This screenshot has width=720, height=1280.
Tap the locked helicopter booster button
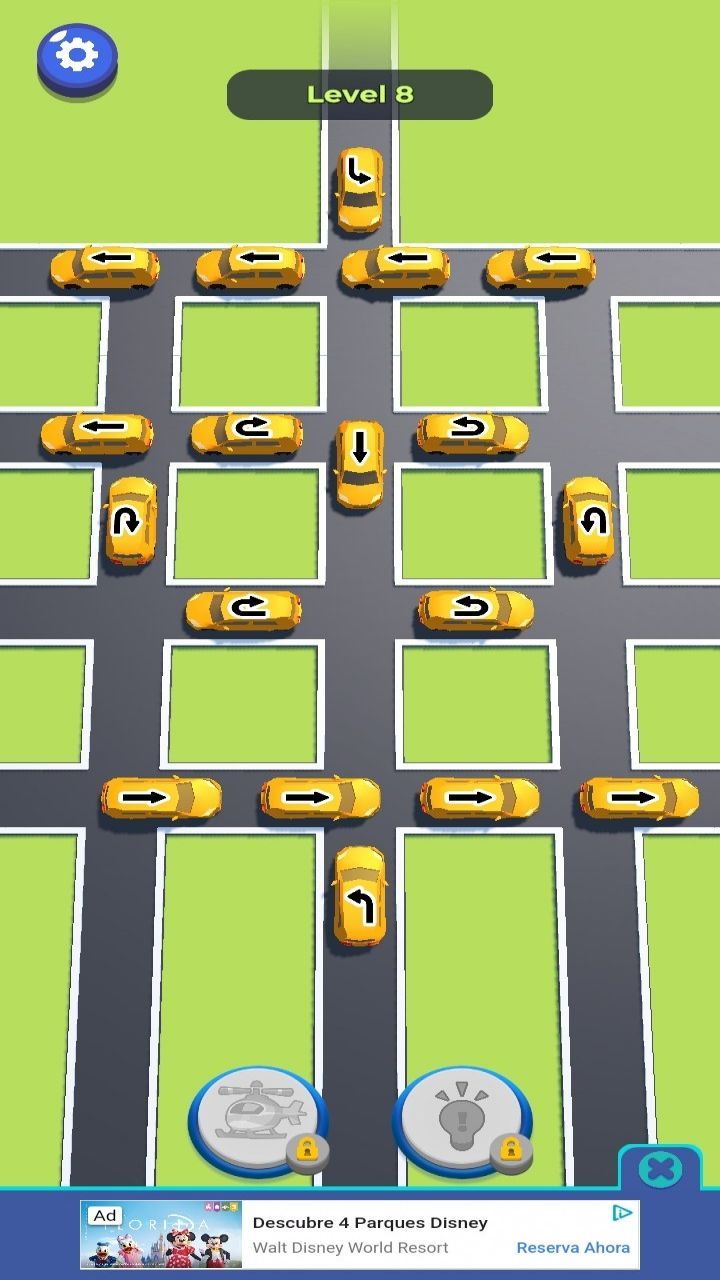click(x=258, y=1119)
